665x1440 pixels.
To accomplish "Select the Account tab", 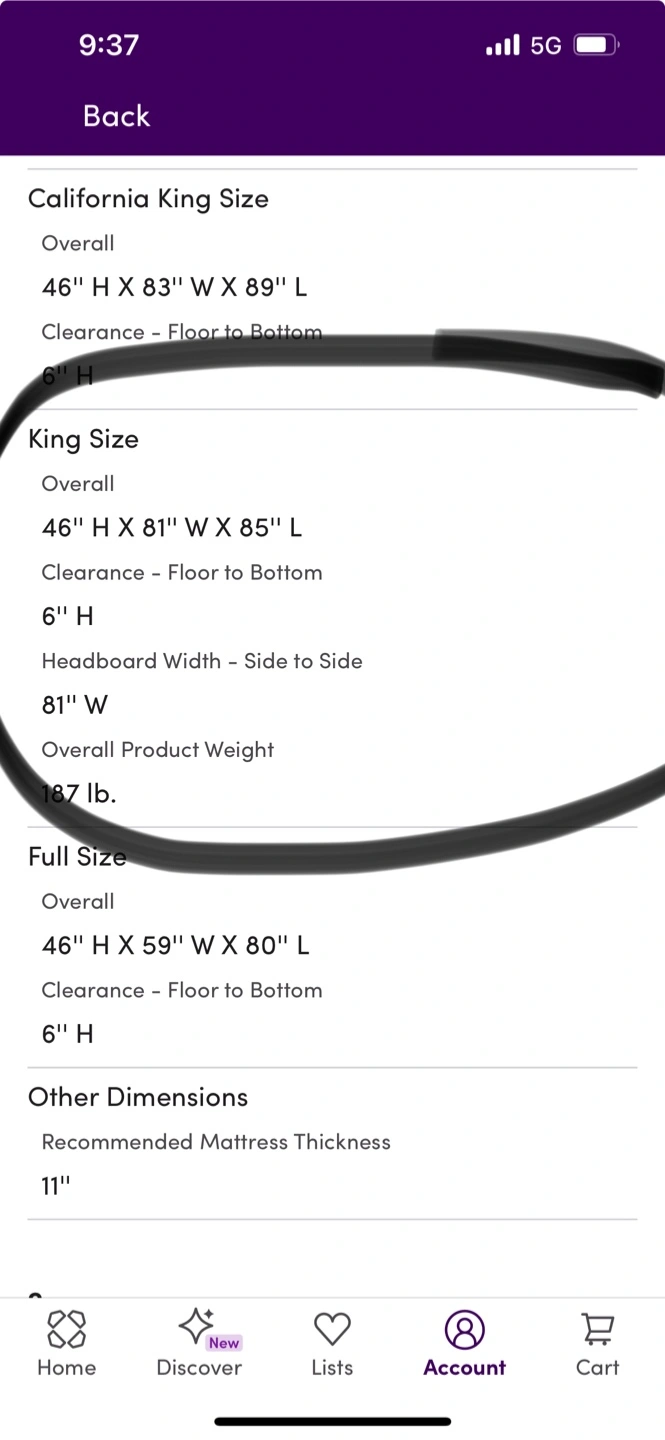I will click(x=464, y=1344).
